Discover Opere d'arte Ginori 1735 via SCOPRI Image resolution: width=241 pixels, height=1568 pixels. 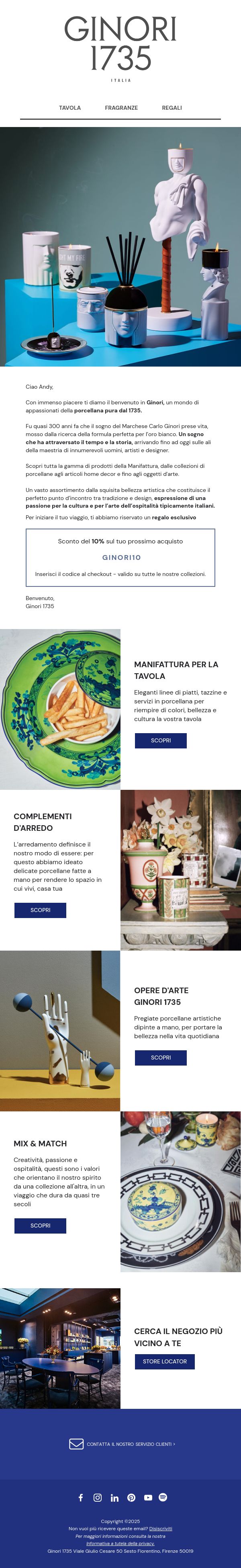click(161, 1057)
